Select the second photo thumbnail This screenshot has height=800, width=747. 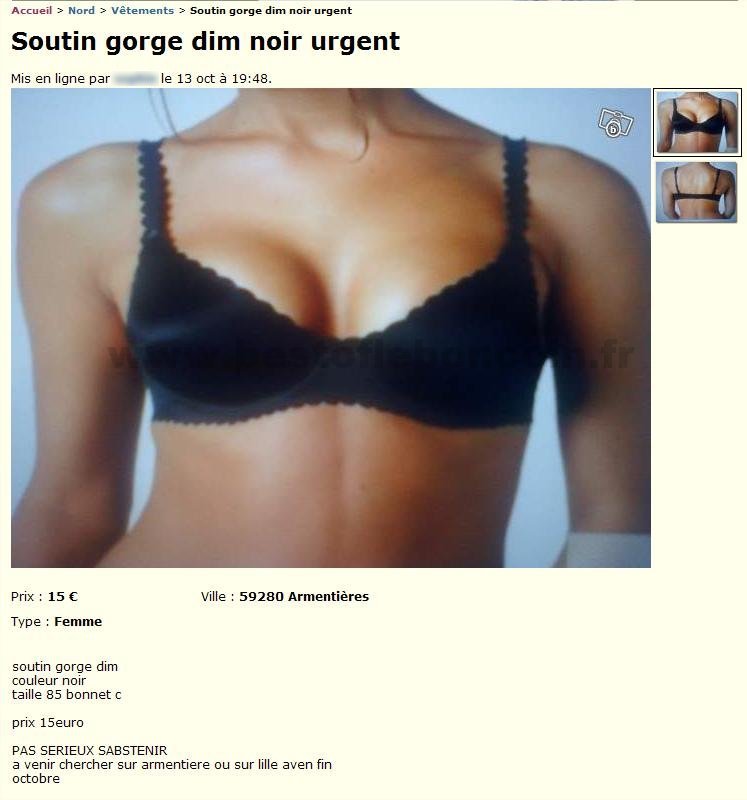coord(697,192)
